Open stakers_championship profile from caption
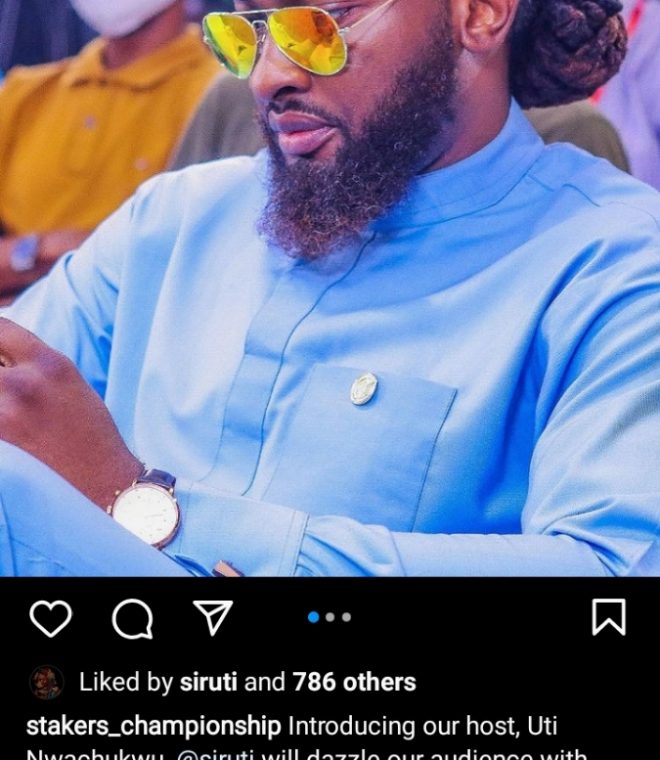Screen dimensions: 660x760 click(x=153, y=725)
